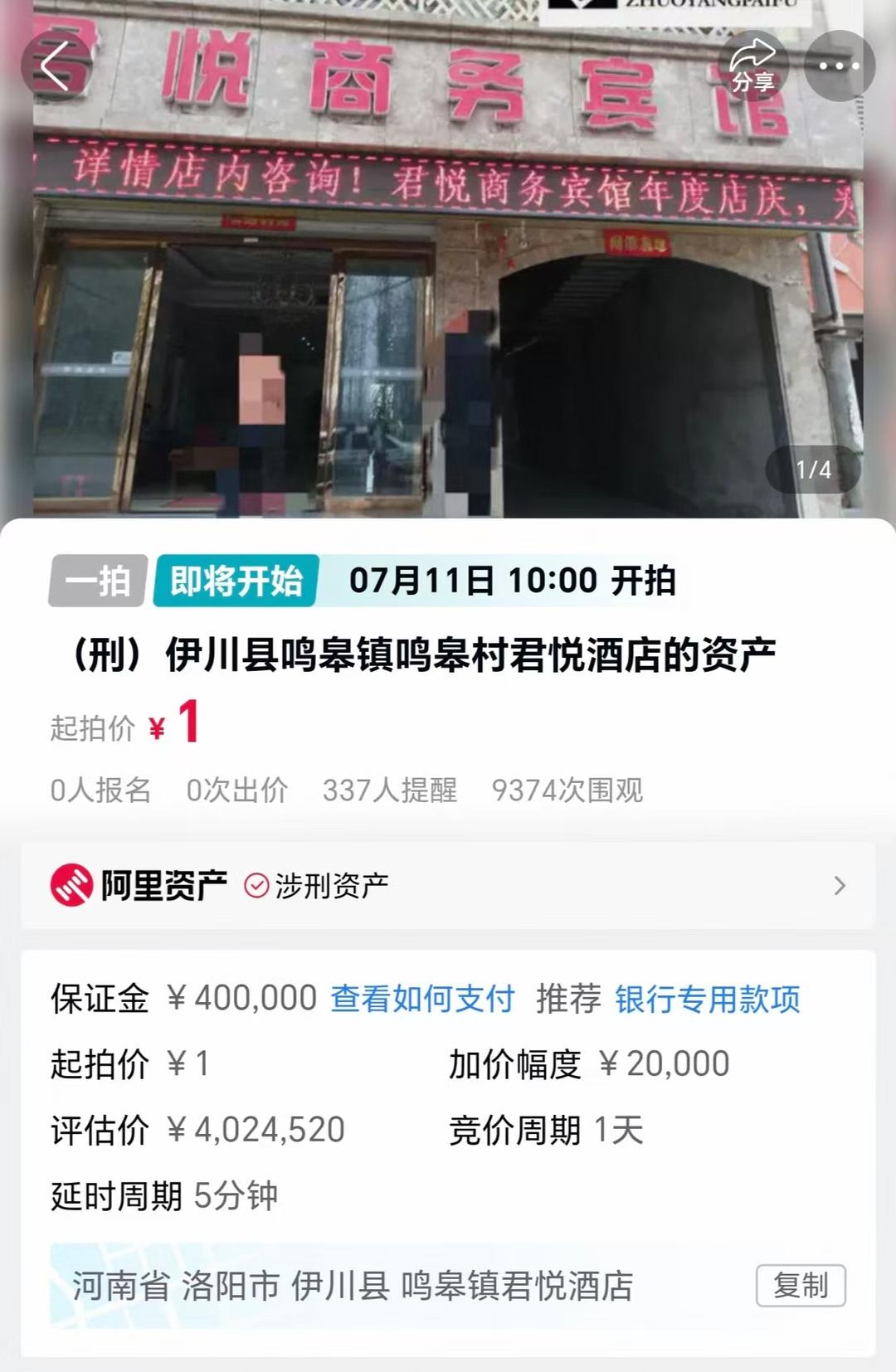Open map for 河南省 洛阳市 伊川县 address

click(353, 1287)
